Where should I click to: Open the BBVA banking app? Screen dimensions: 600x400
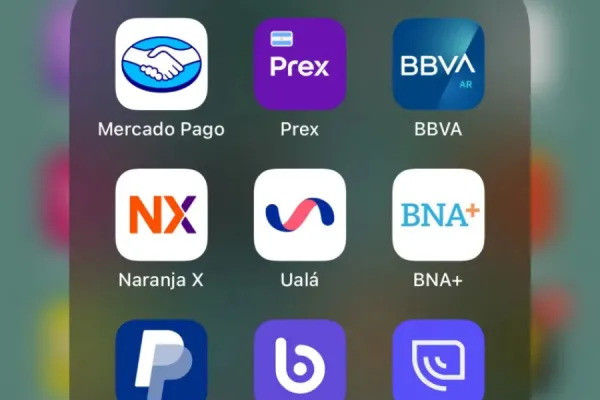(438, 64)
